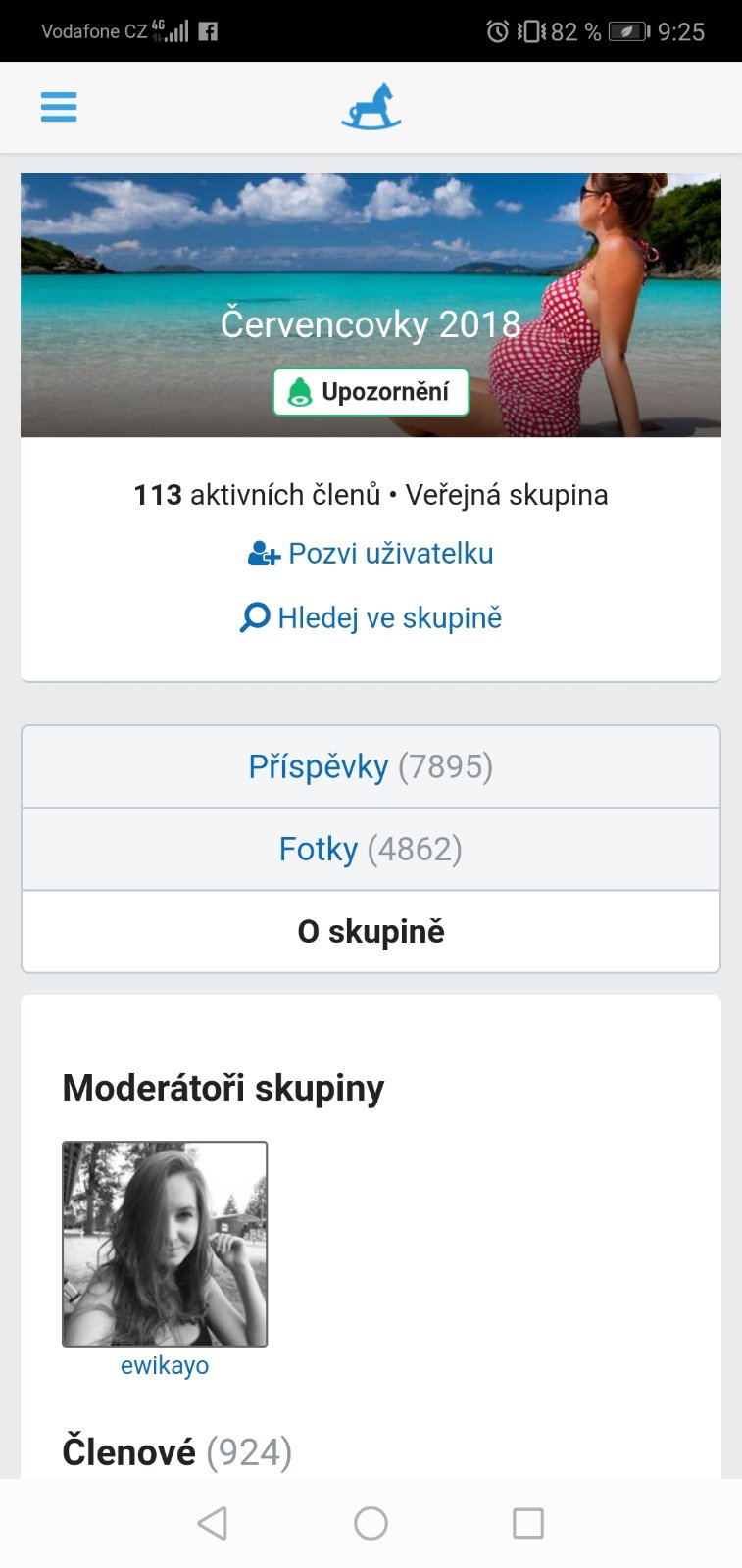742x1568 pixels.
Task: Open the Fotky tab
Action: pos(371,849)
